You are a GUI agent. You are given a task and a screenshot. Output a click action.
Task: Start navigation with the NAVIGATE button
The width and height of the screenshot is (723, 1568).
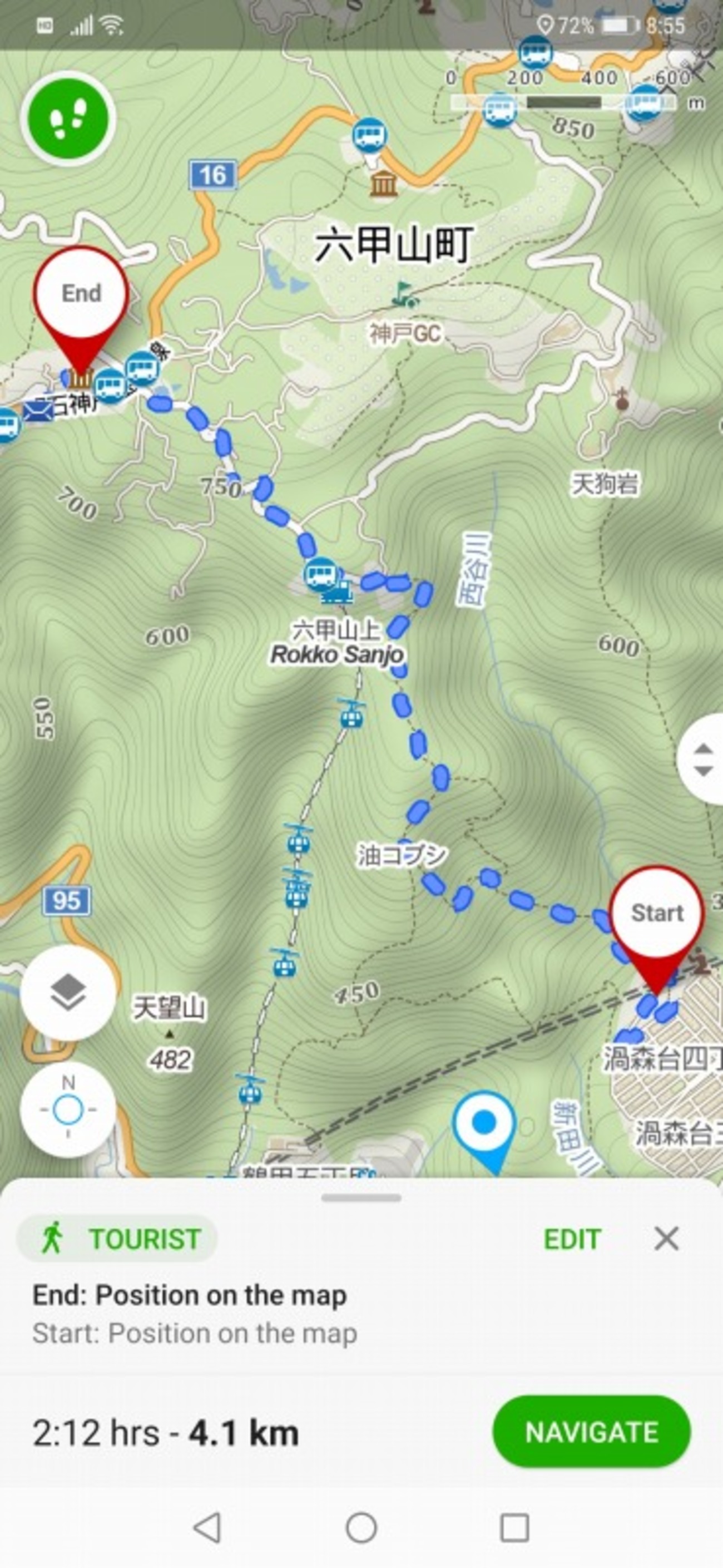tap(591, 1432)
